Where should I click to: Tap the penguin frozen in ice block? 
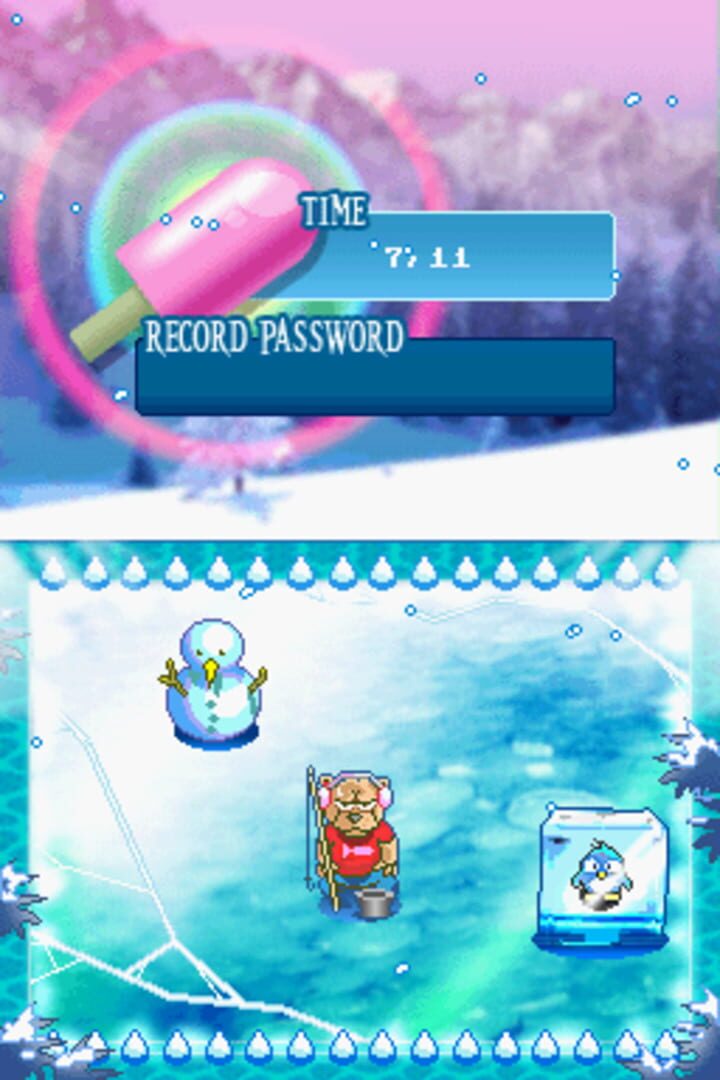pyautogui.click(x=601, y=876)
